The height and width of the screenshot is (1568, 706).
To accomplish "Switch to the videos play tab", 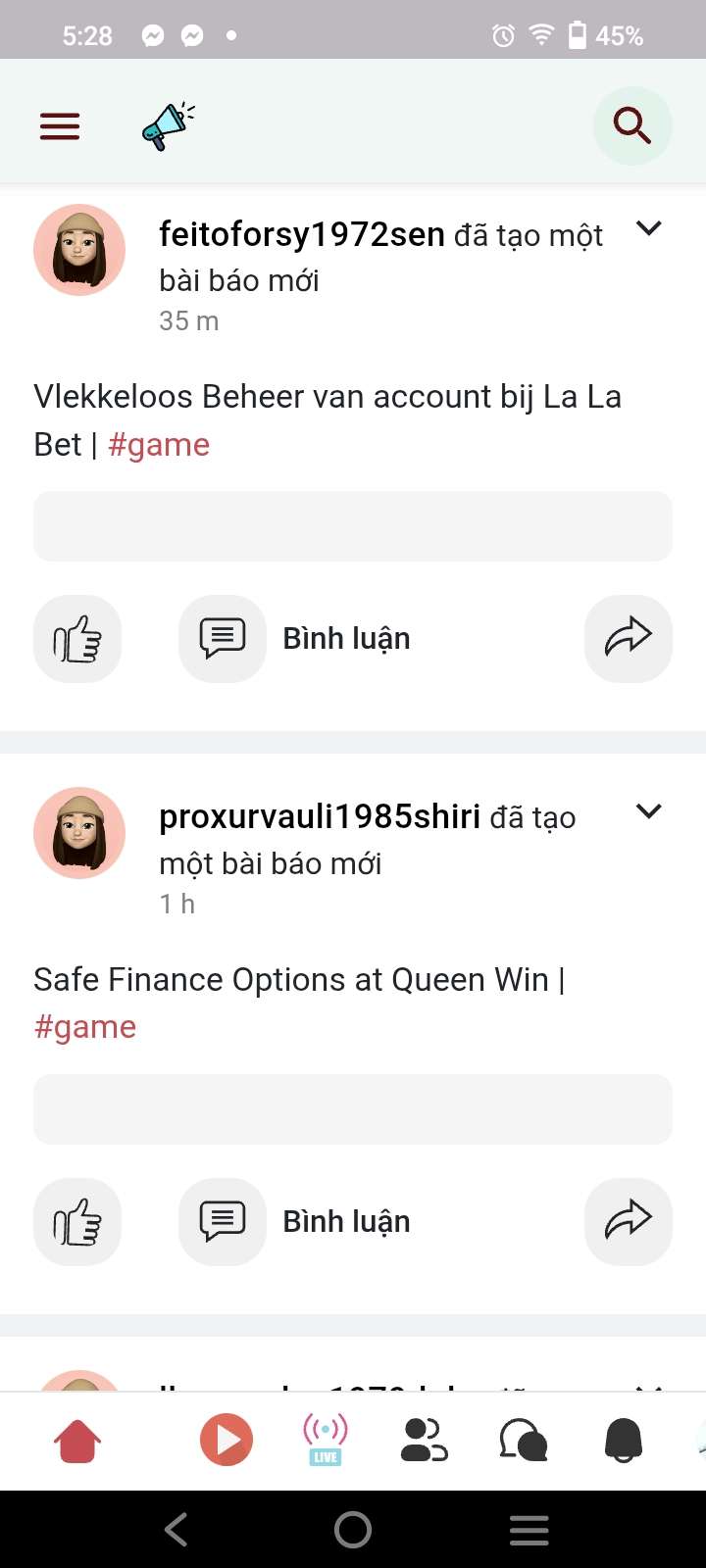I will point(227,1441).
